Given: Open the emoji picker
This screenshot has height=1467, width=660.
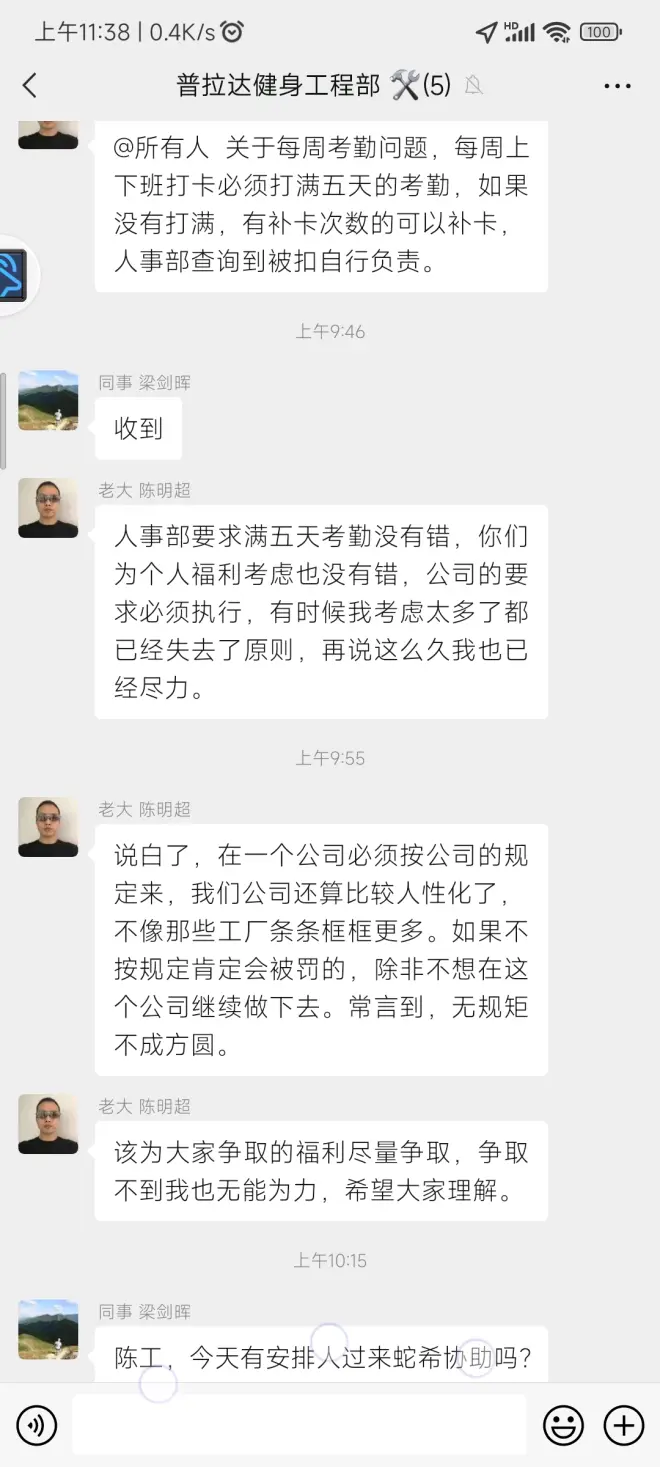Looking at the screenshot, I should point(564,1424).
